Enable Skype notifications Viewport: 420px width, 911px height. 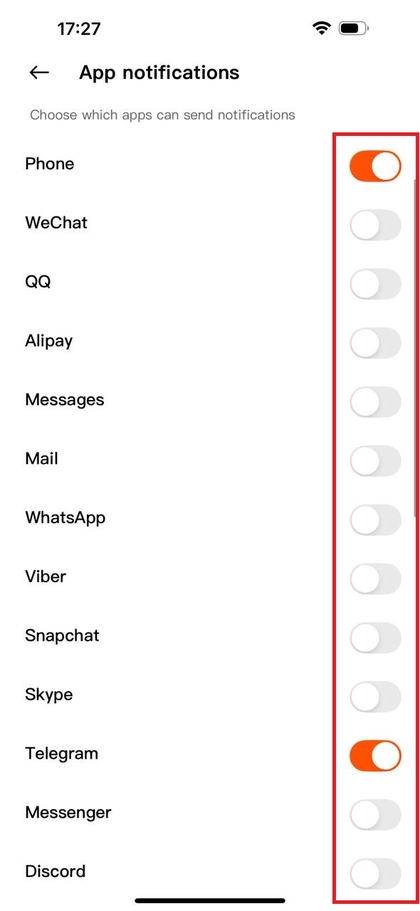(x=375, y=697)
